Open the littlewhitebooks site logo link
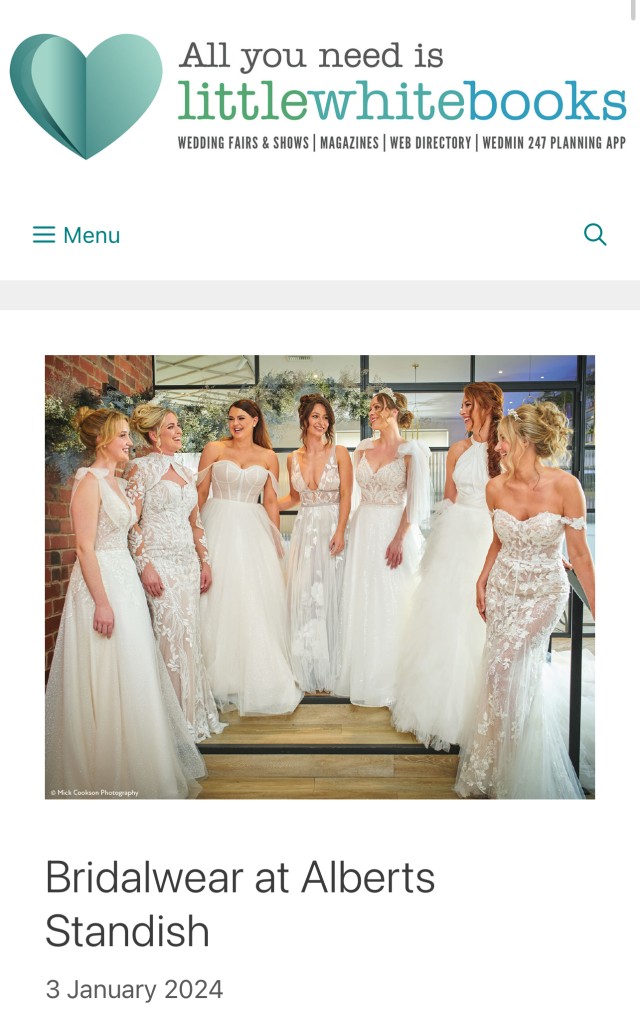The width and height of the screenshot is (640, 1024). 318,96
